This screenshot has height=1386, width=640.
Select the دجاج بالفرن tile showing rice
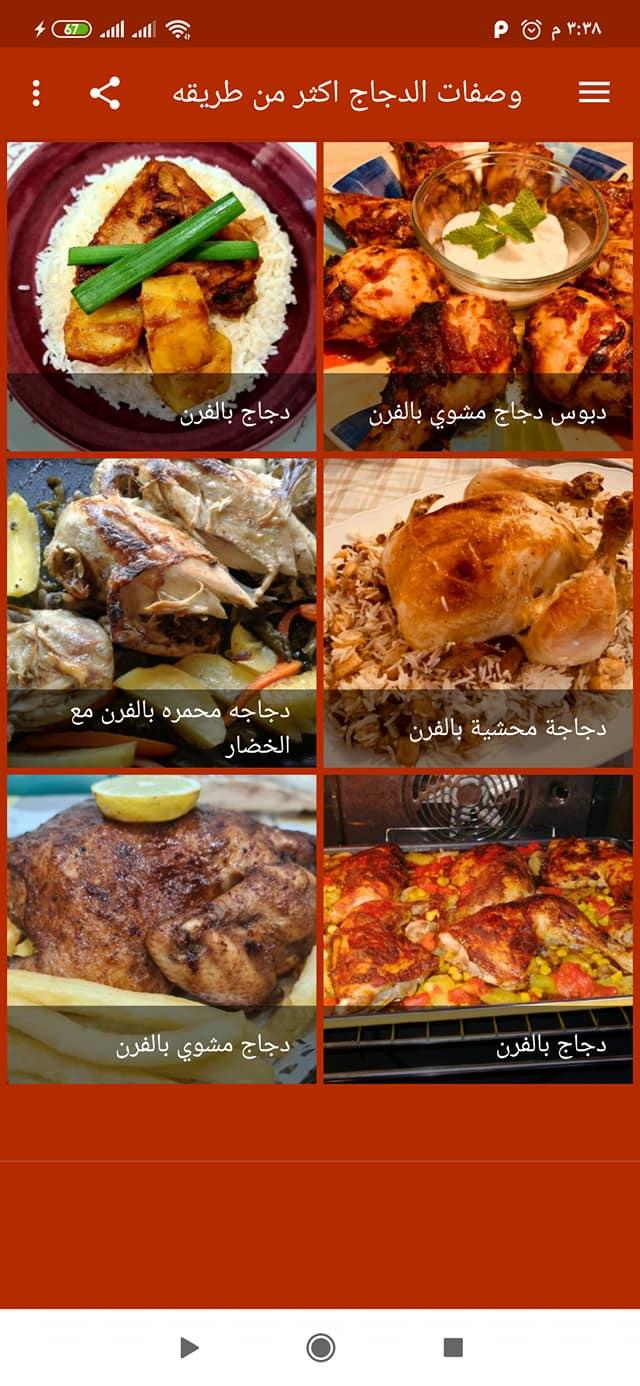tap(162, 296)
